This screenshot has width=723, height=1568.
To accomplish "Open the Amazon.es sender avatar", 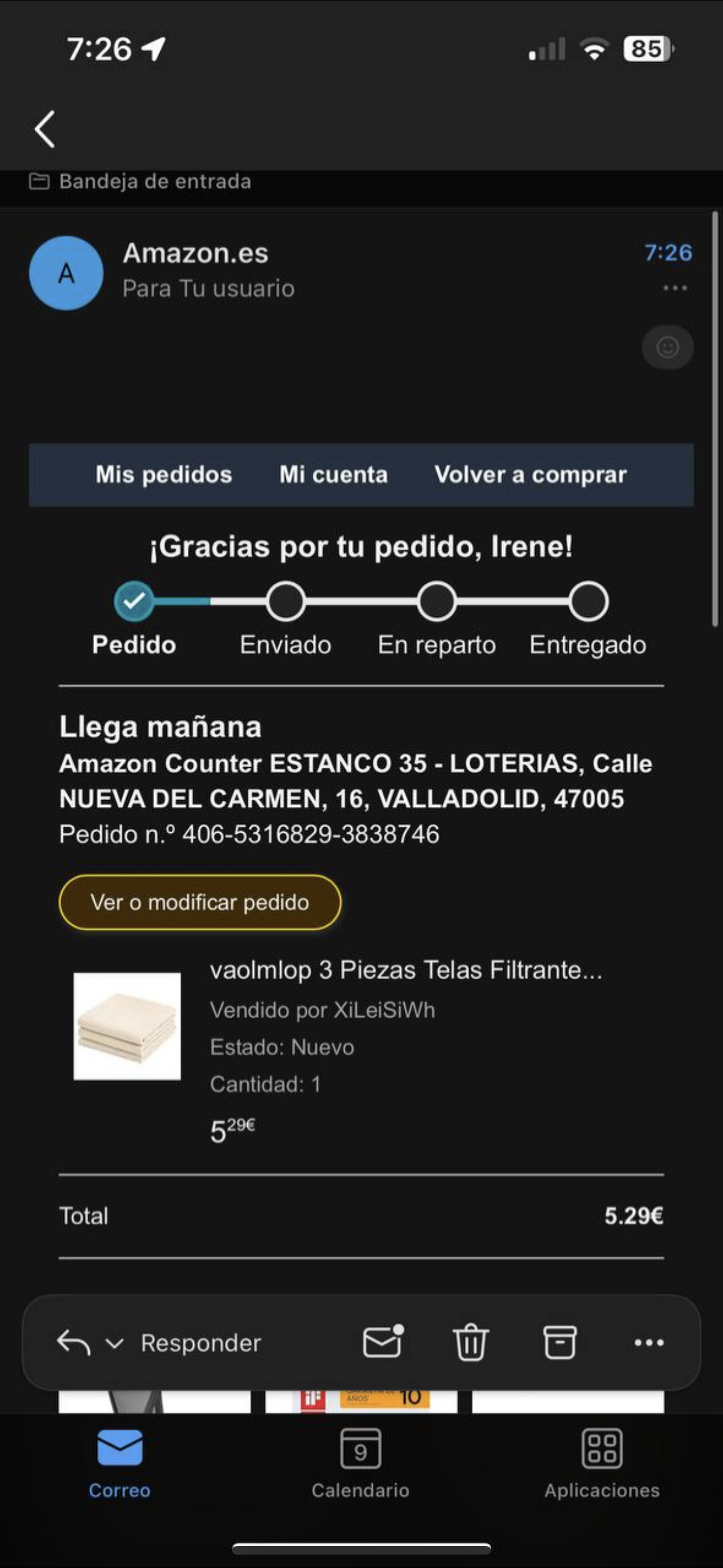I will pos(66,273).
